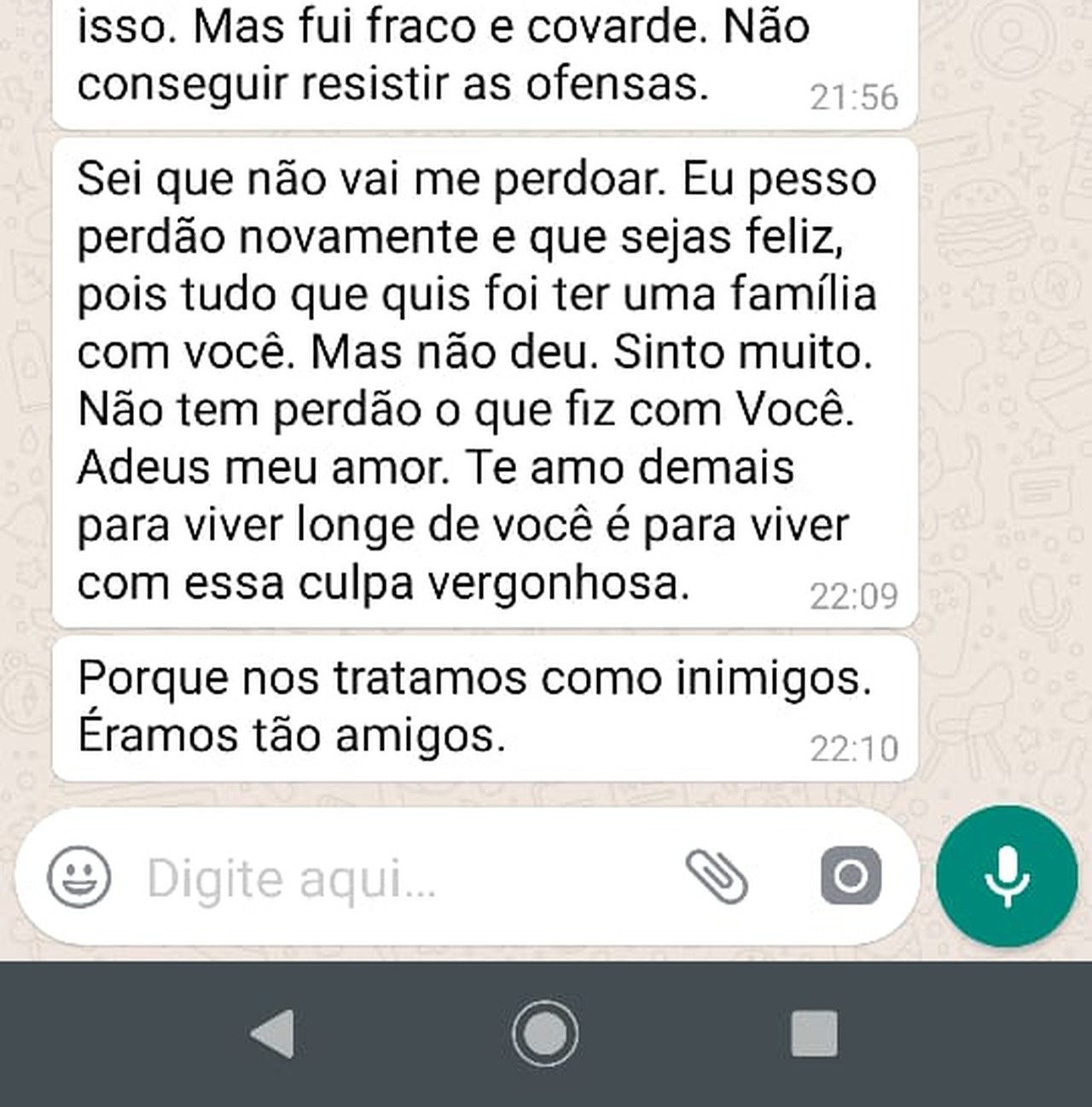Open recent apps with the square button
This screenshot has height=1107, width=1092.
coord(814,1034)
